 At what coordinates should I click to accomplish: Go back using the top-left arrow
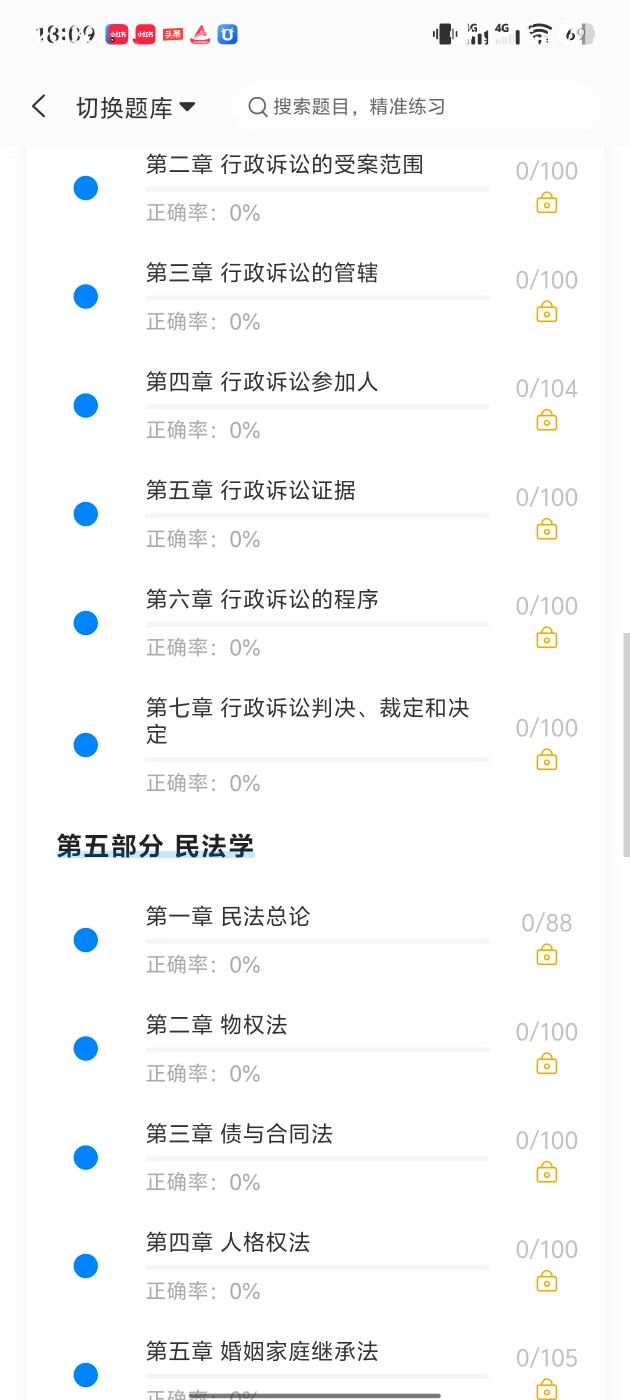point(39,107)
